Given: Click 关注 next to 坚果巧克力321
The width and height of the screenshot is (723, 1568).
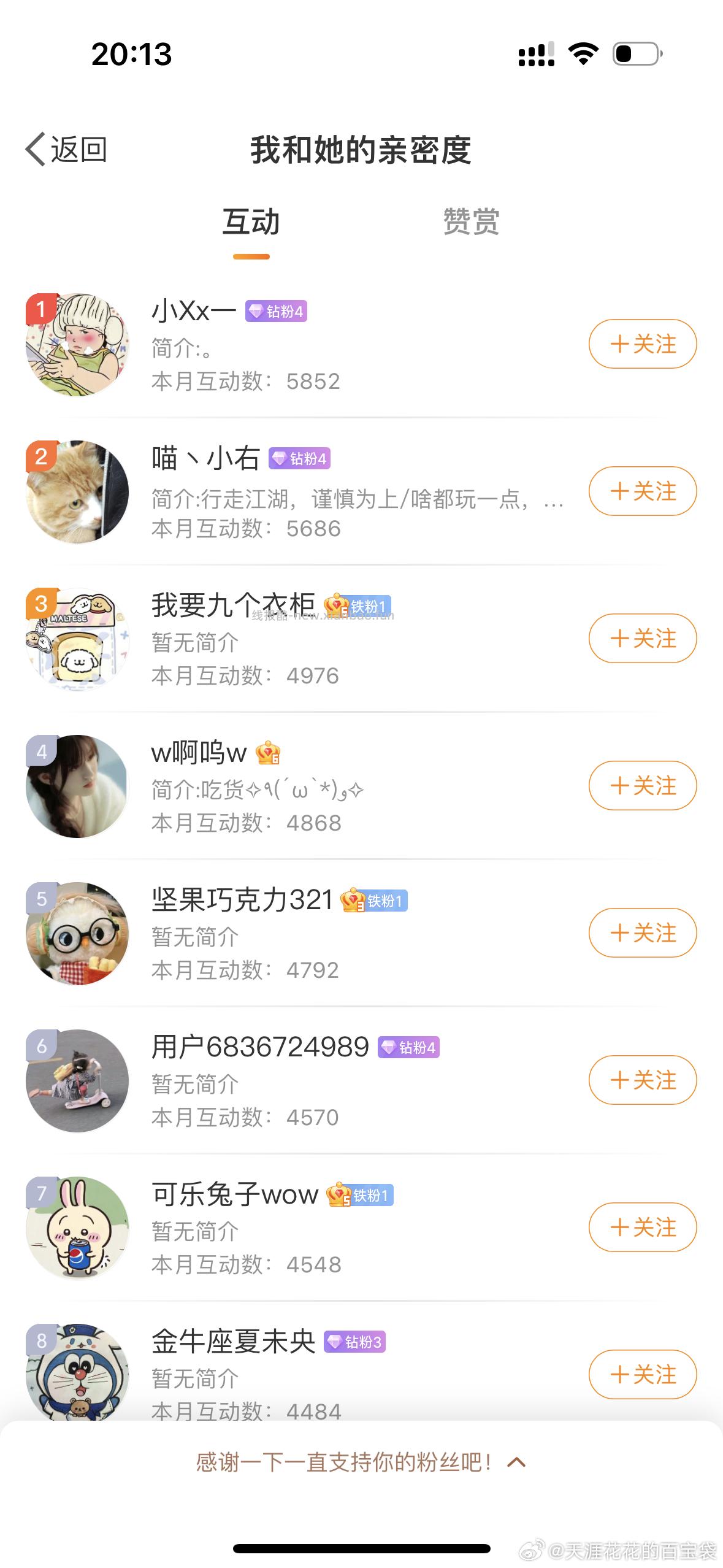Looking at the screenshot, I should (x=642, y=932).
